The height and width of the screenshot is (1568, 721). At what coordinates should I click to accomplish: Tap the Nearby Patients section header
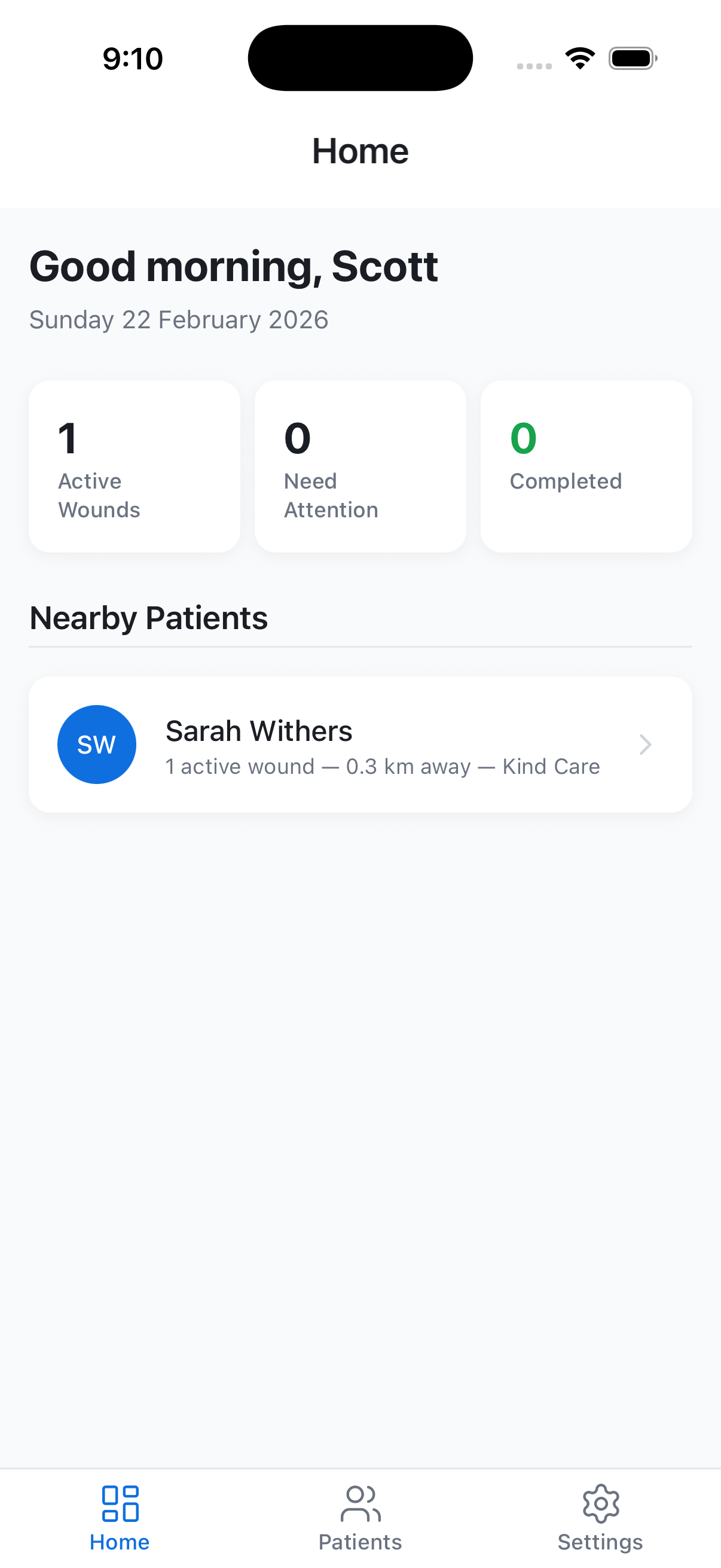pos(148,617)
